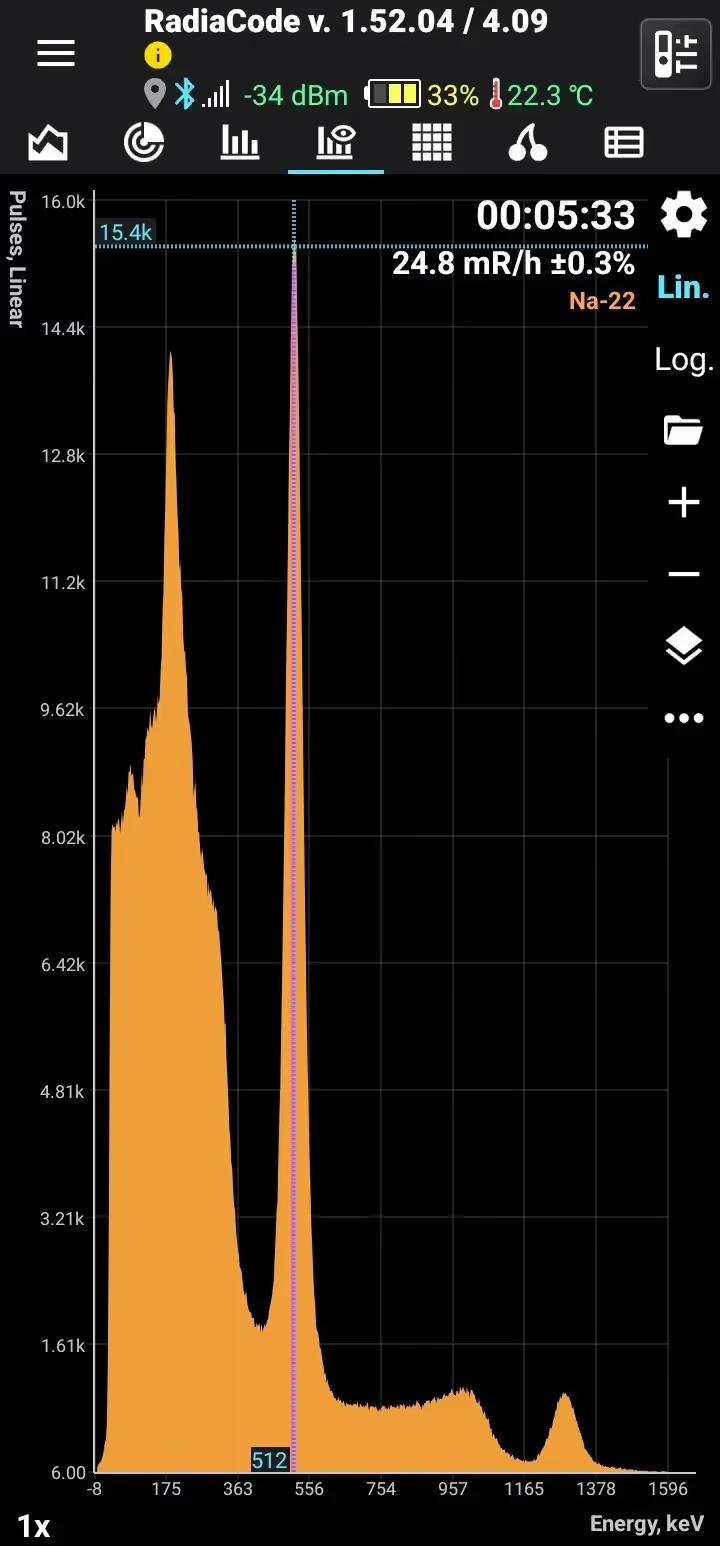Open the hamburger navigation menu
720x1546 pixels.
click(56, 54)
